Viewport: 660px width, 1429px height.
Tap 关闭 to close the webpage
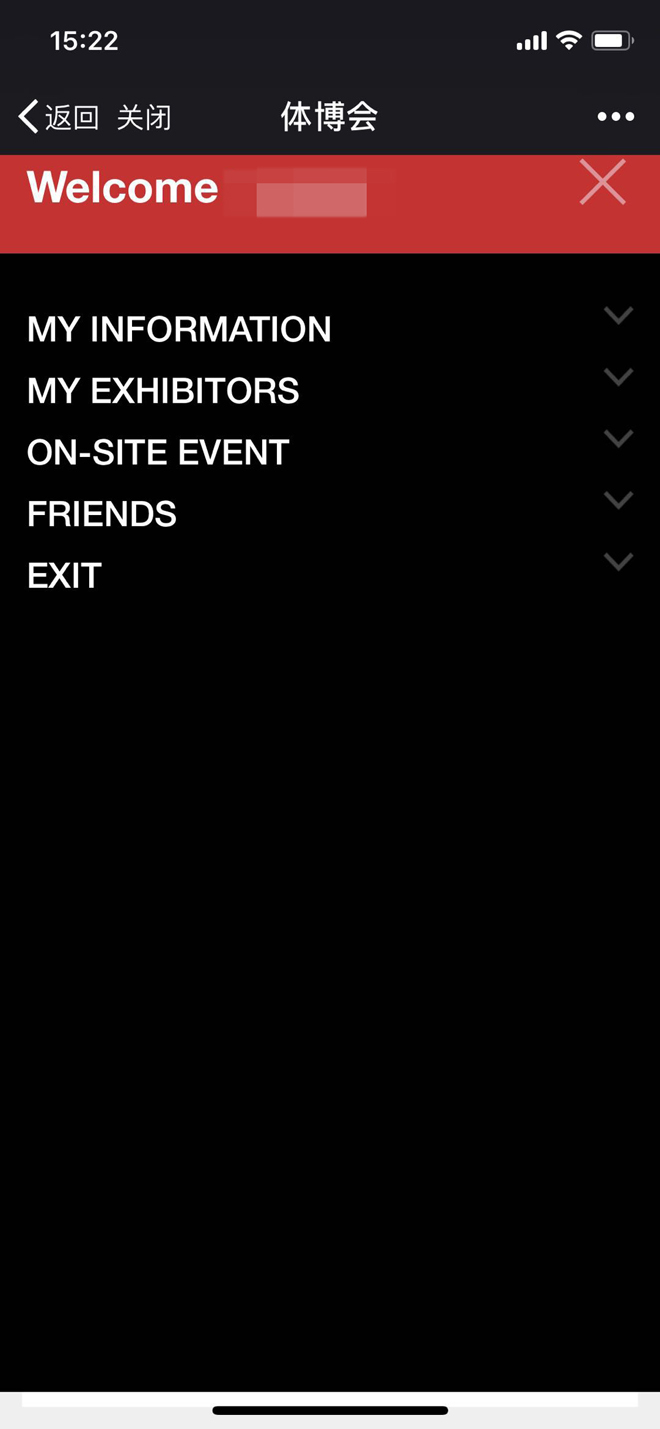coord(144,117)
